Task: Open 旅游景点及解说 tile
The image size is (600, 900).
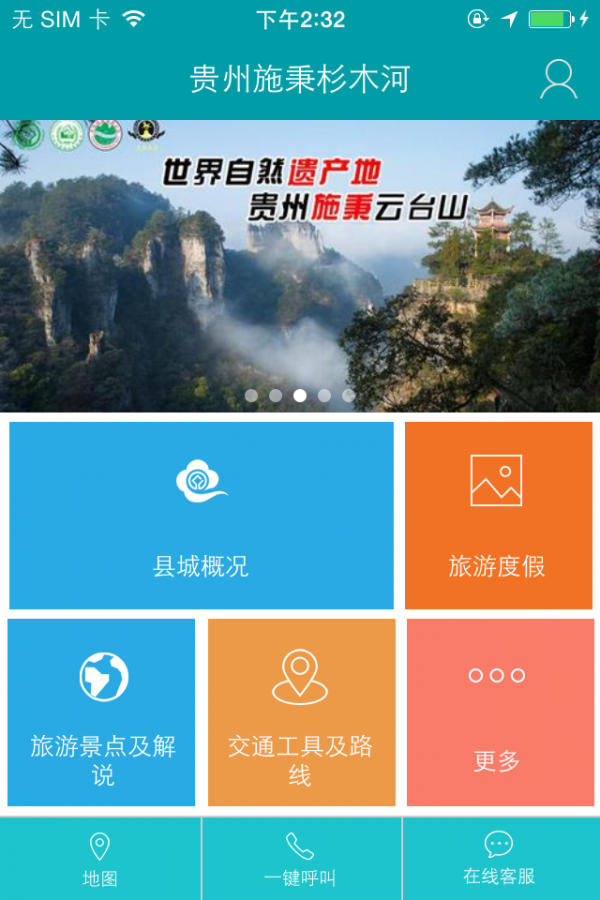Action: 102,712
